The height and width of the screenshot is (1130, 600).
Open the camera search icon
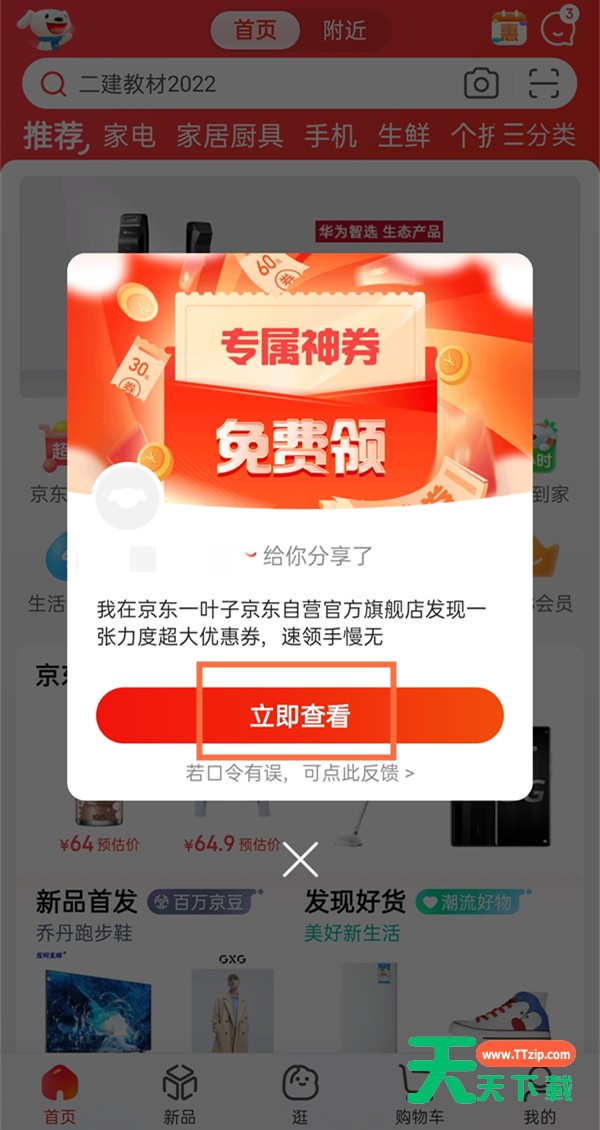click(x=481, y=84)
